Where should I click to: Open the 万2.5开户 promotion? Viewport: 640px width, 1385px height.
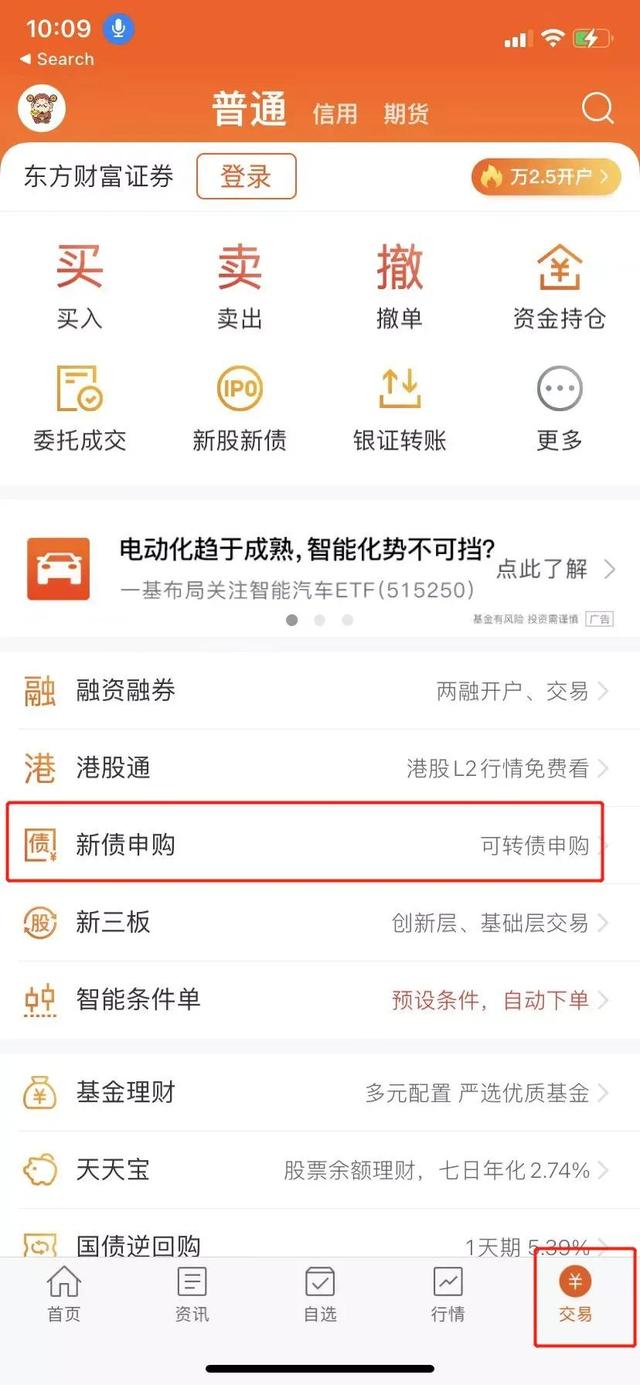point(546,177)
